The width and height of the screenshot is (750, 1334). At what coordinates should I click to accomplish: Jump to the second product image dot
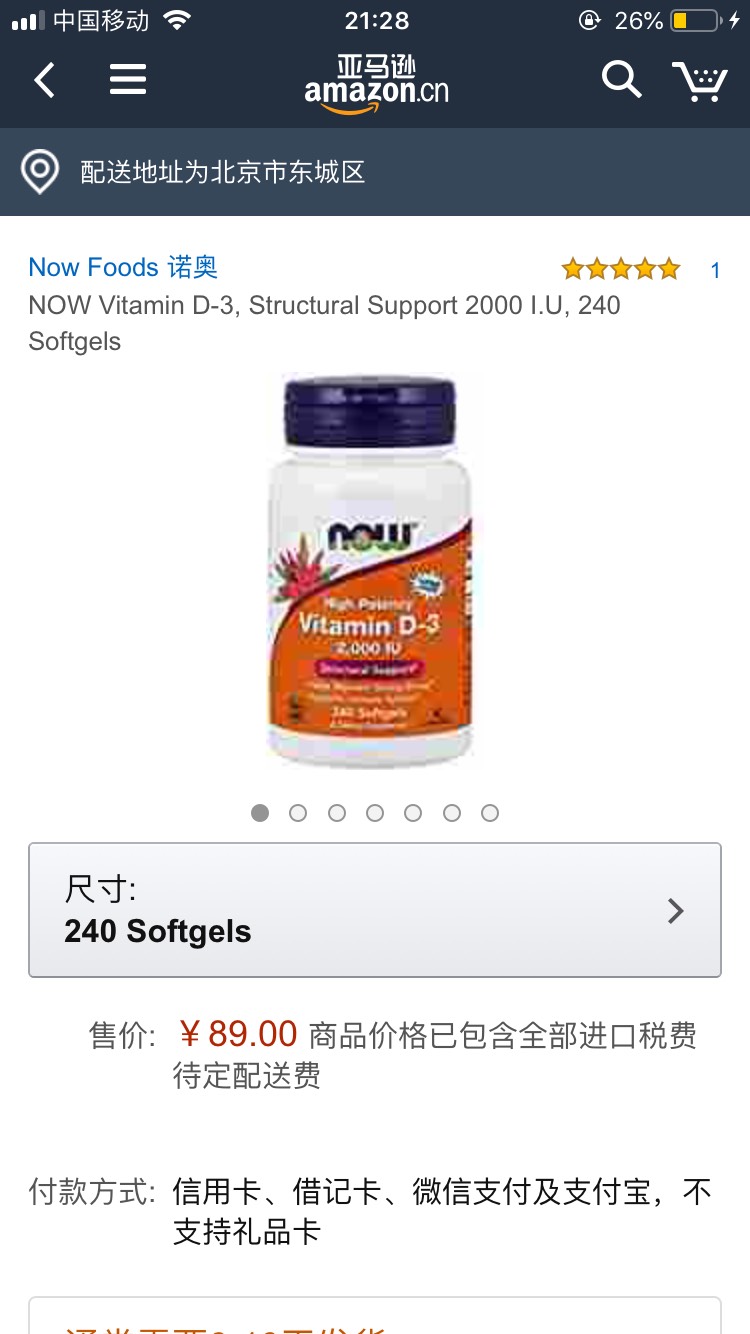point(298,813)
